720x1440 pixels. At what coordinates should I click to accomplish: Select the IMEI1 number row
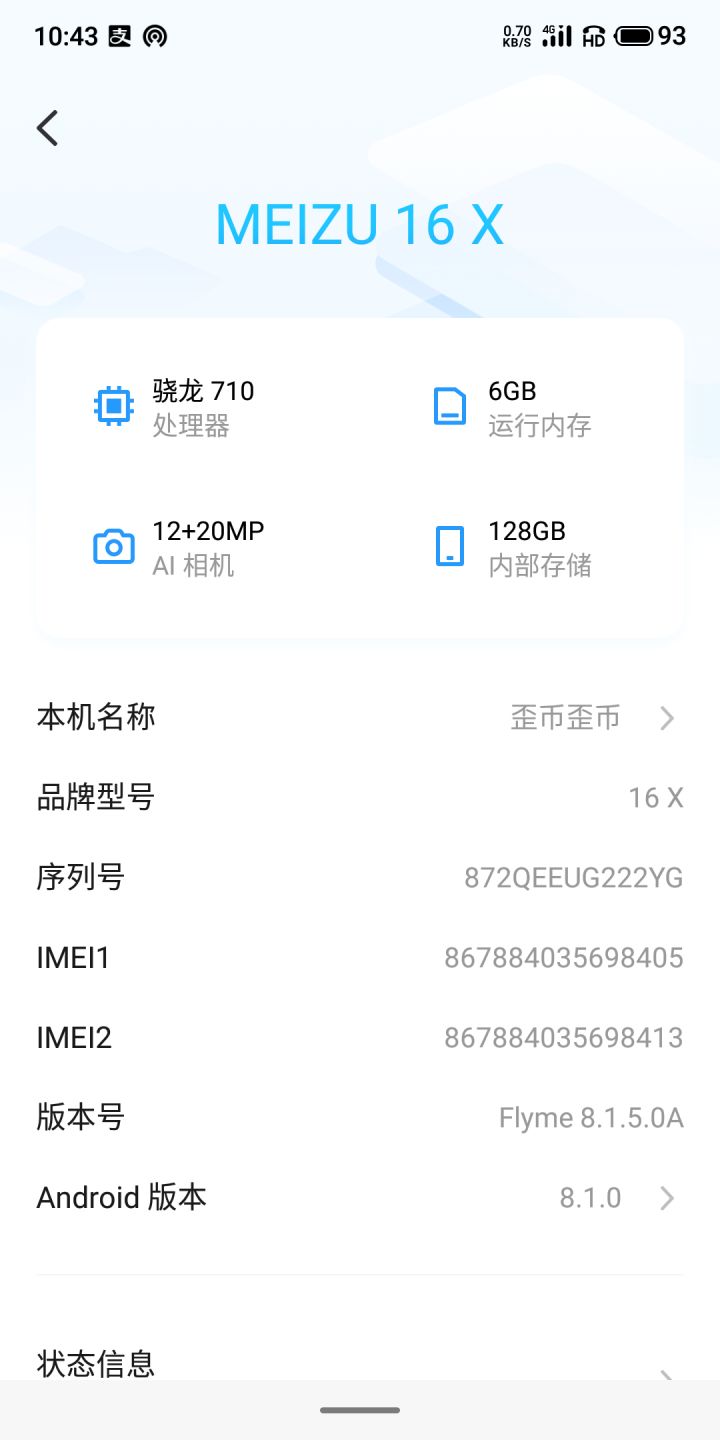[360, 957]
